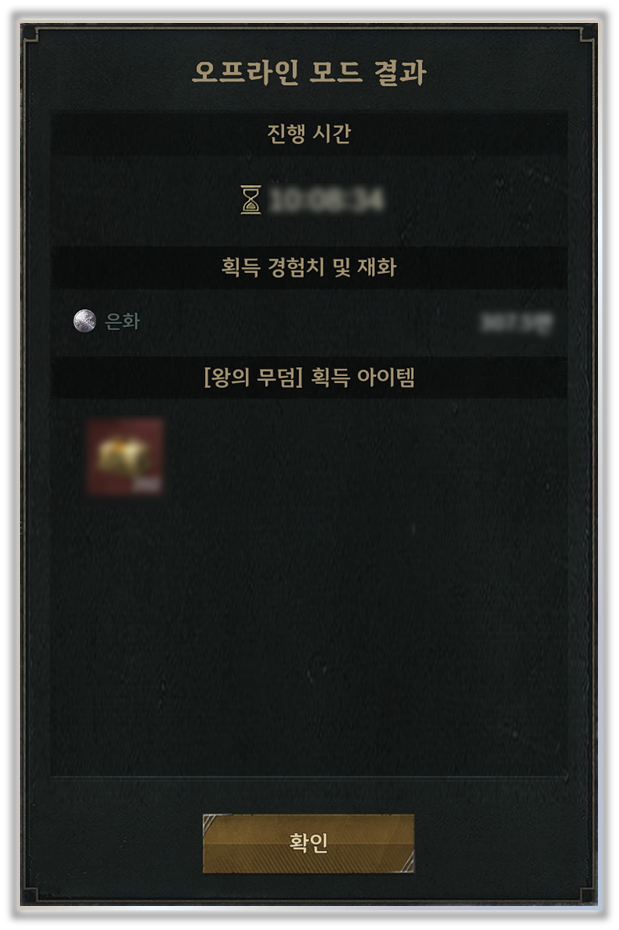
Task: Open the acquired King's Tomb item
Action: [x=125, y=457]
